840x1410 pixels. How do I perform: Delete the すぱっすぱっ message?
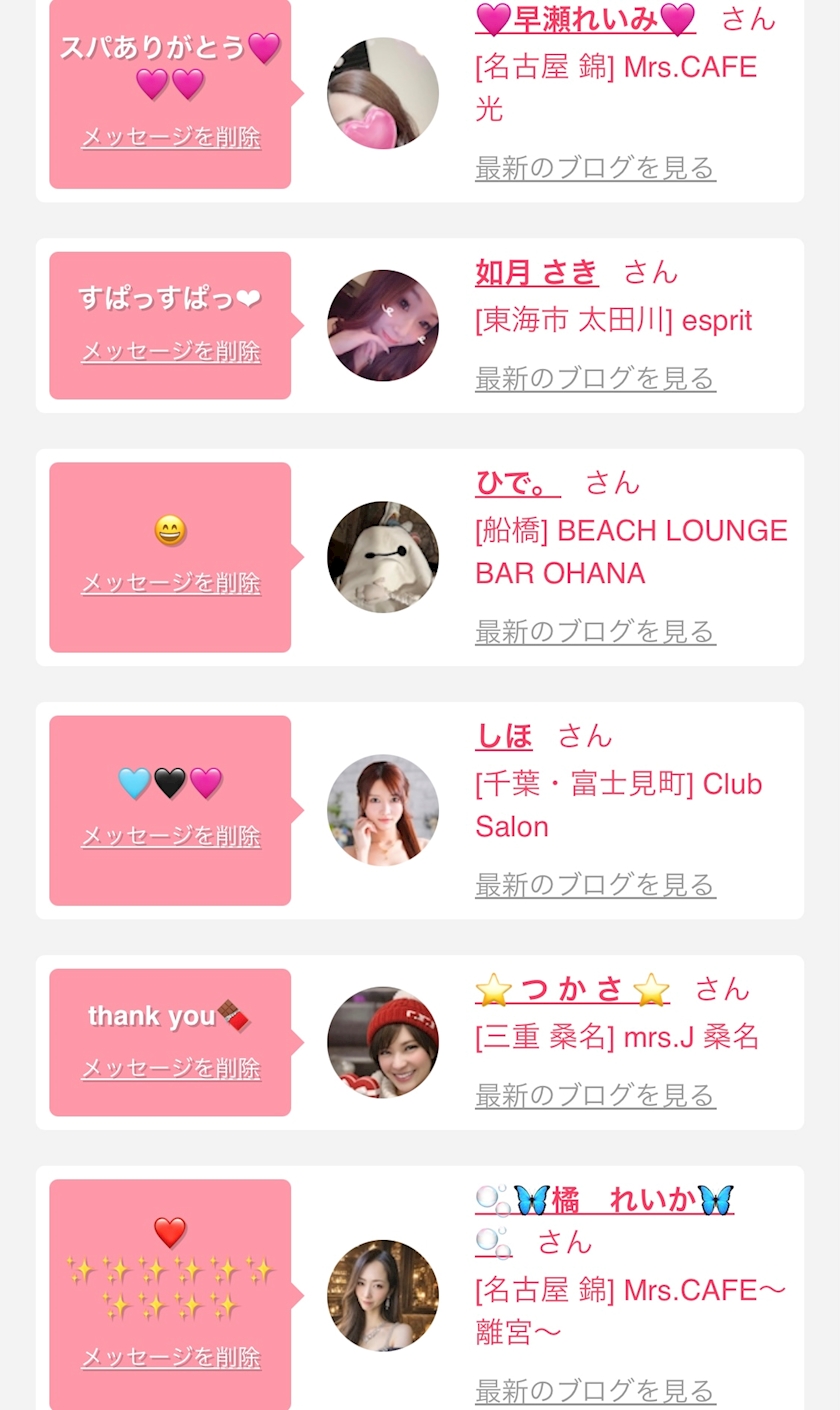[170, 351]
